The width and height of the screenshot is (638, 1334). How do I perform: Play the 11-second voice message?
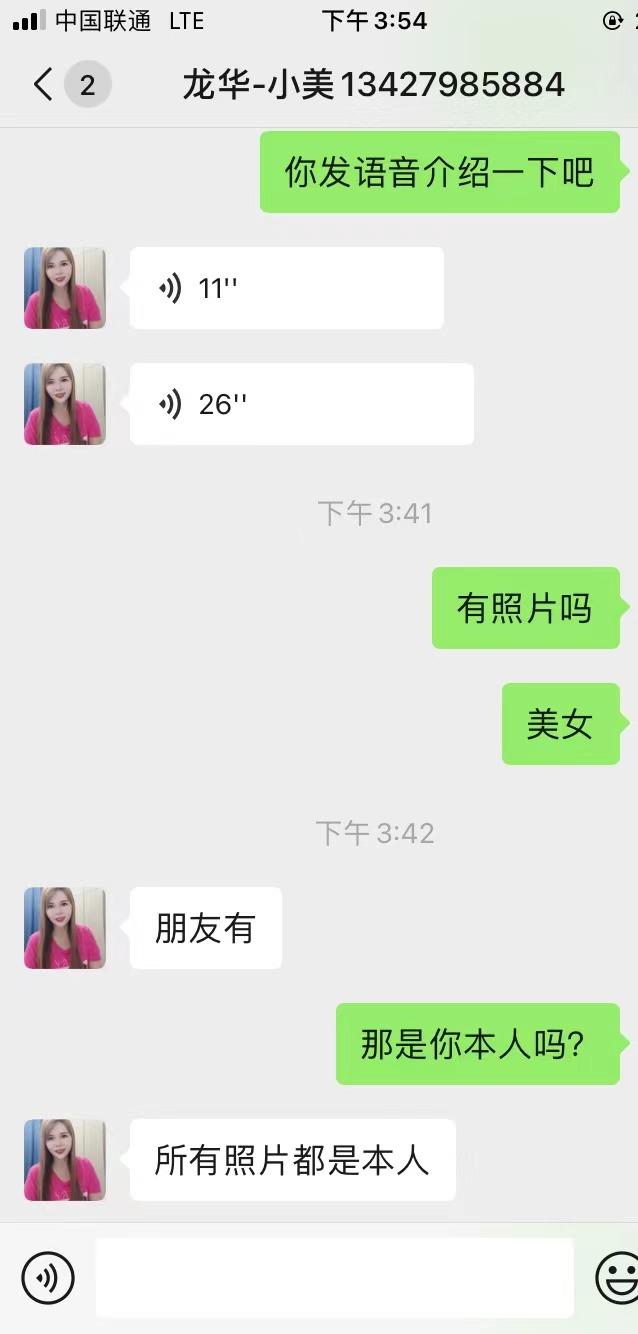286,288
